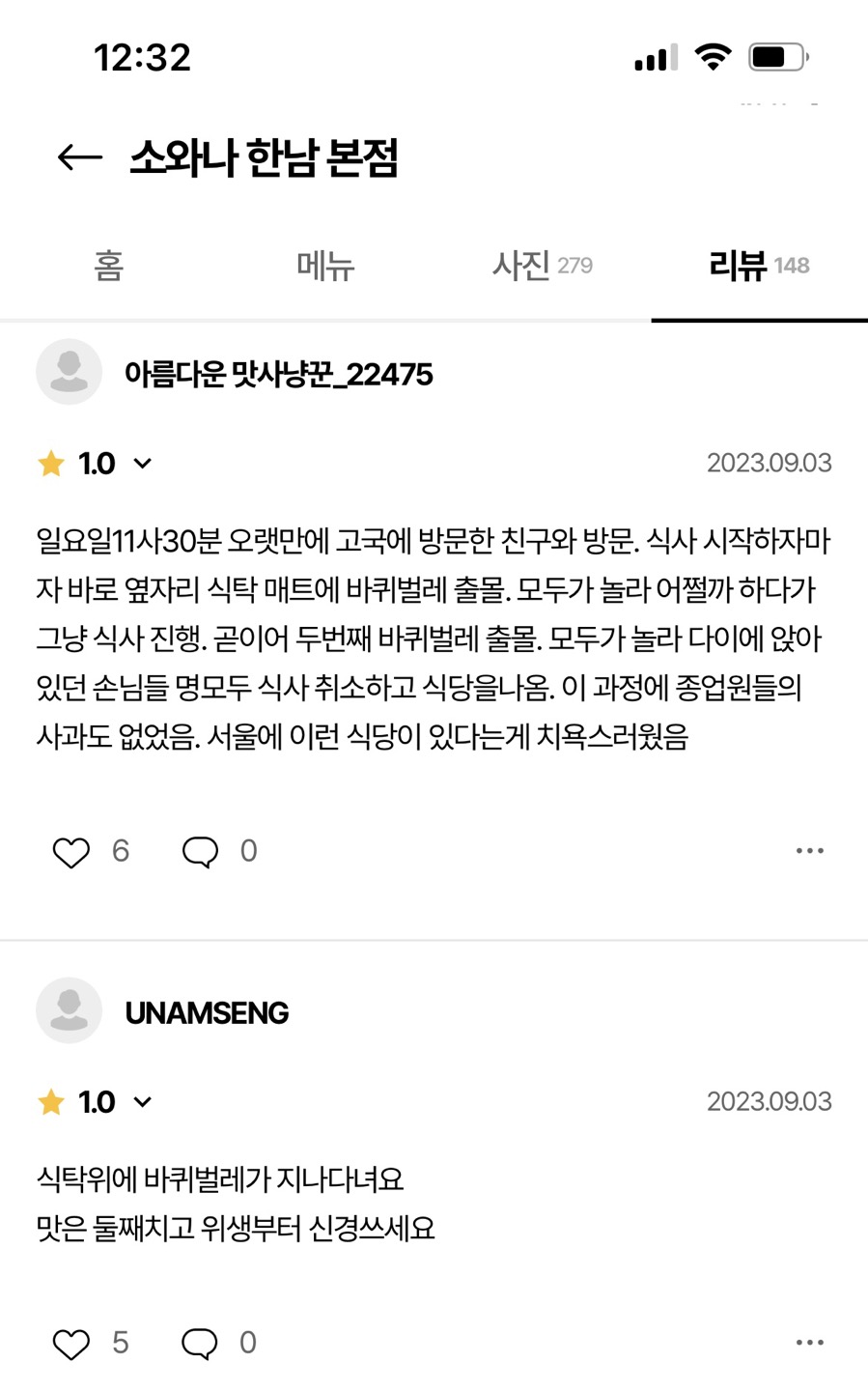
Task: Open more options for 아름다운 맛사냥꾼_22475's review
Action: [809, 851]
